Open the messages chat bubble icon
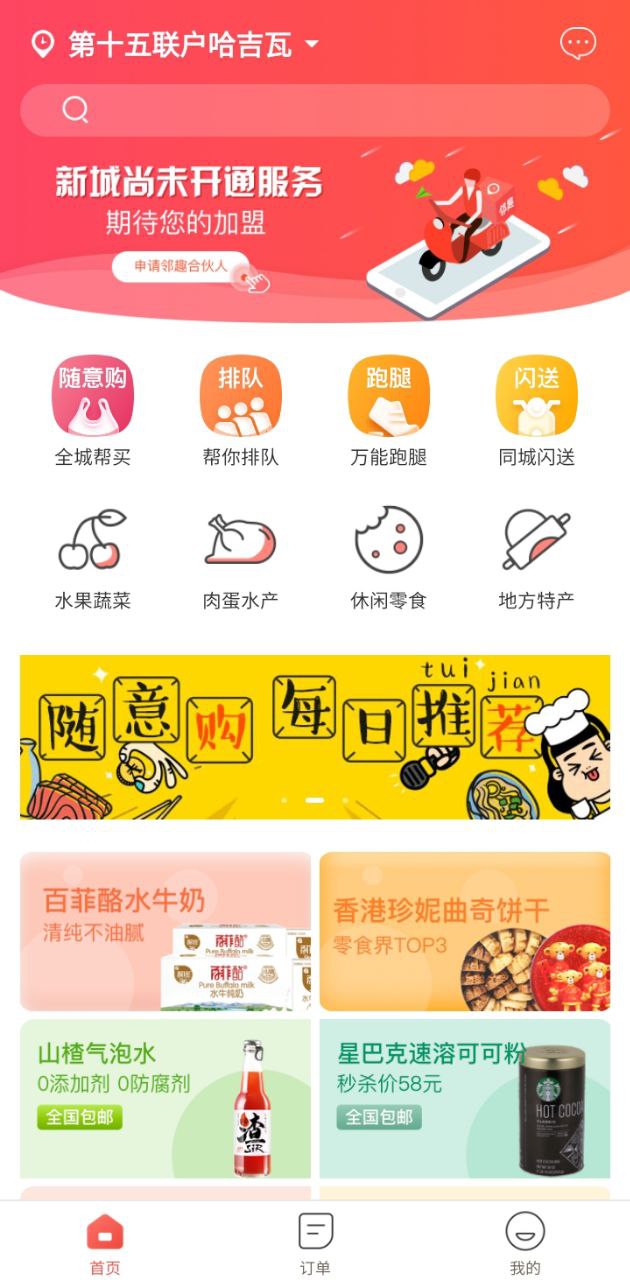 [x=578, y=43]
